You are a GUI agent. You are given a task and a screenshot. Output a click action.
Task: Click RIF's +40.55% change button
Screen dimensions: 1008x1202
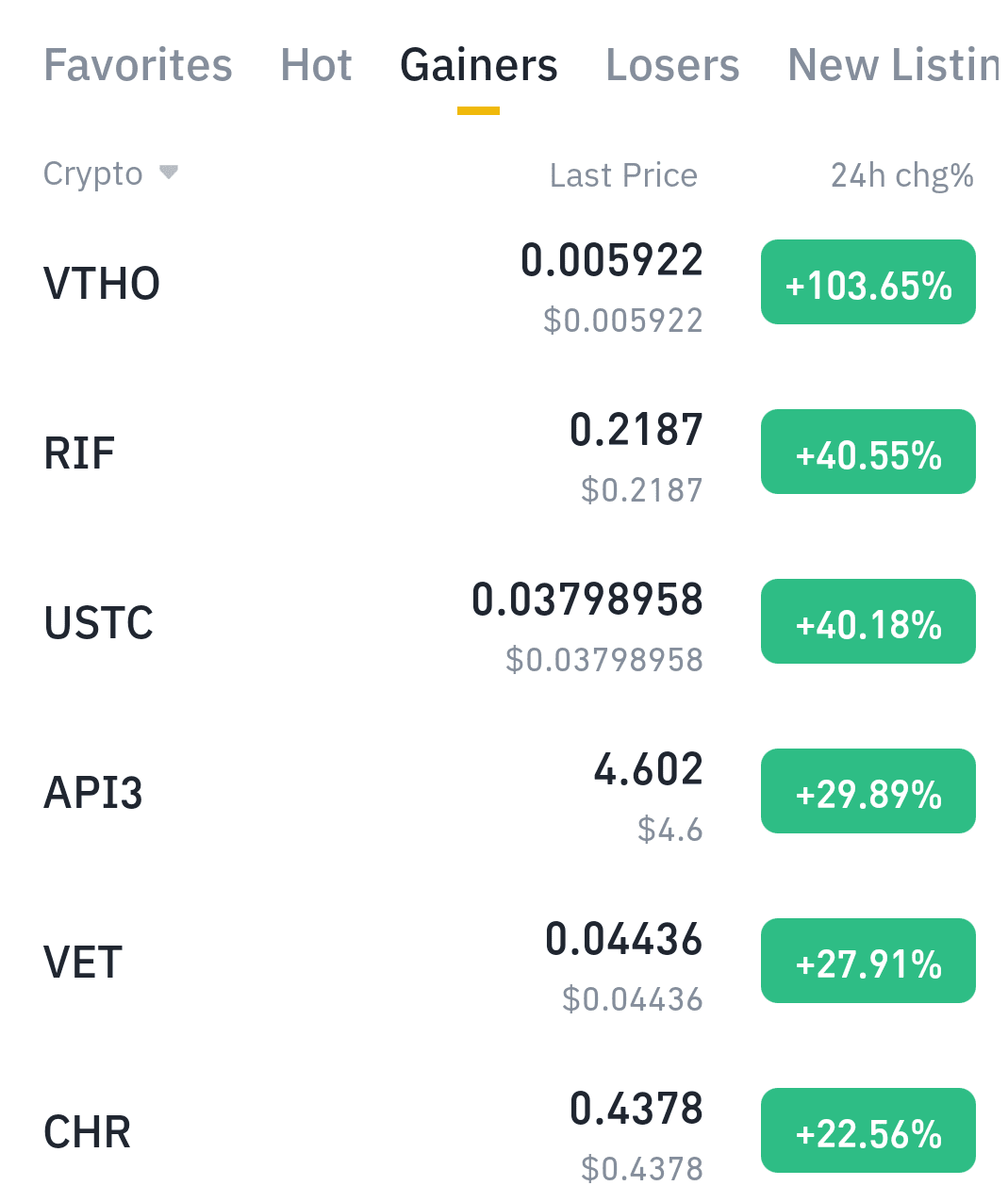pos(868,451)
